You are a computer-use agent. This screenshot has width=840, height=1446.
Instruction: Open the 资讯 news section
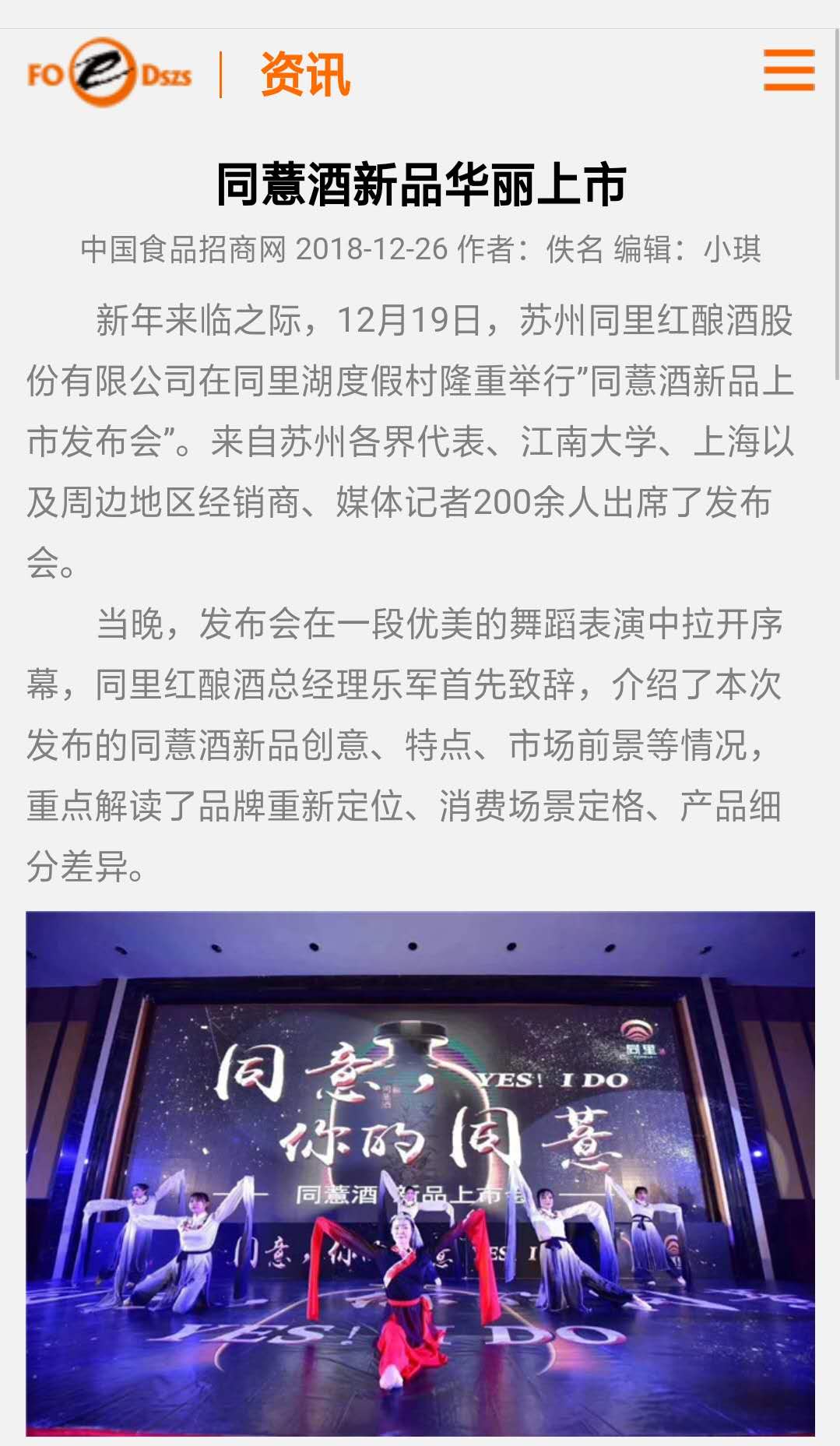[x=305, y=75]
